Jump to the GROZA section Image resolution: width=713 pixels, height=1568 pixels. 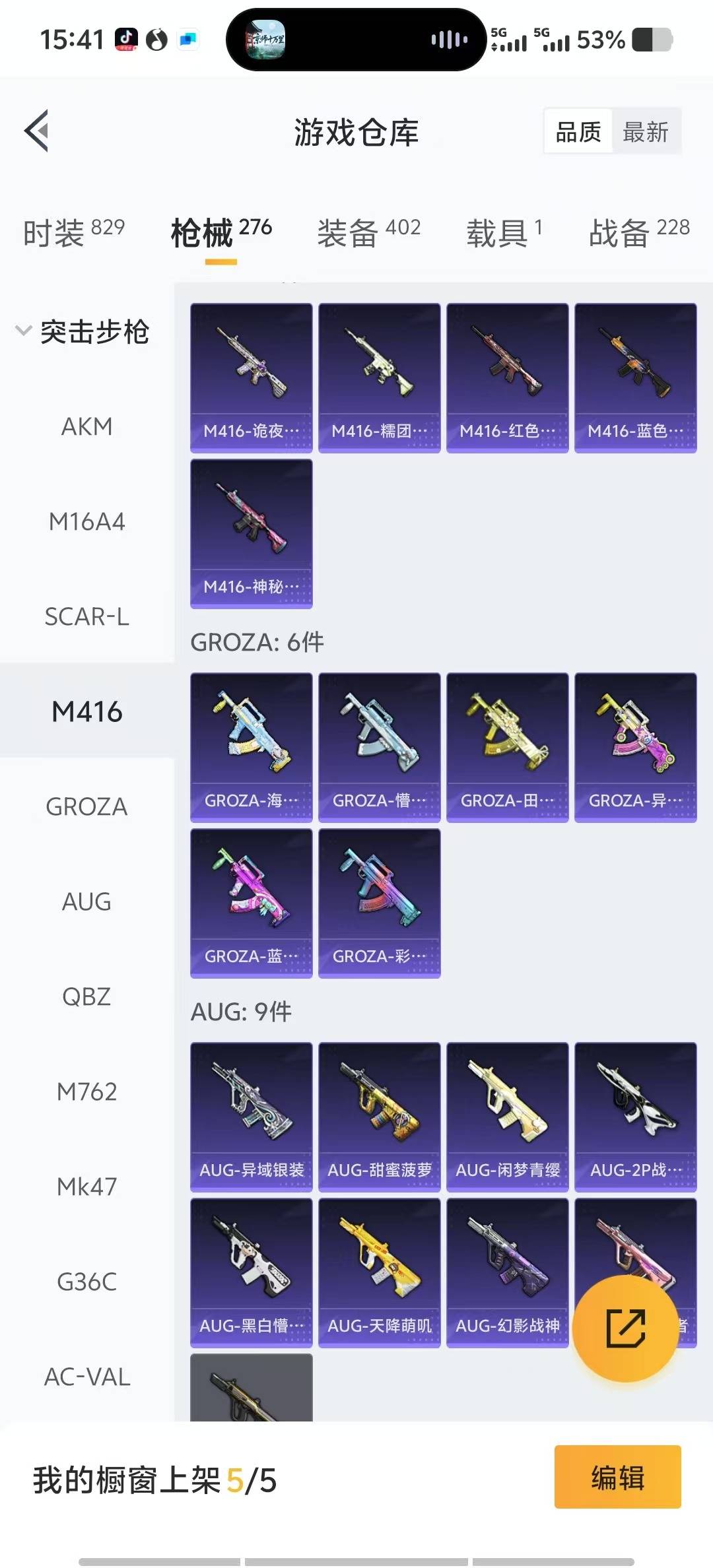pos(86,806)
